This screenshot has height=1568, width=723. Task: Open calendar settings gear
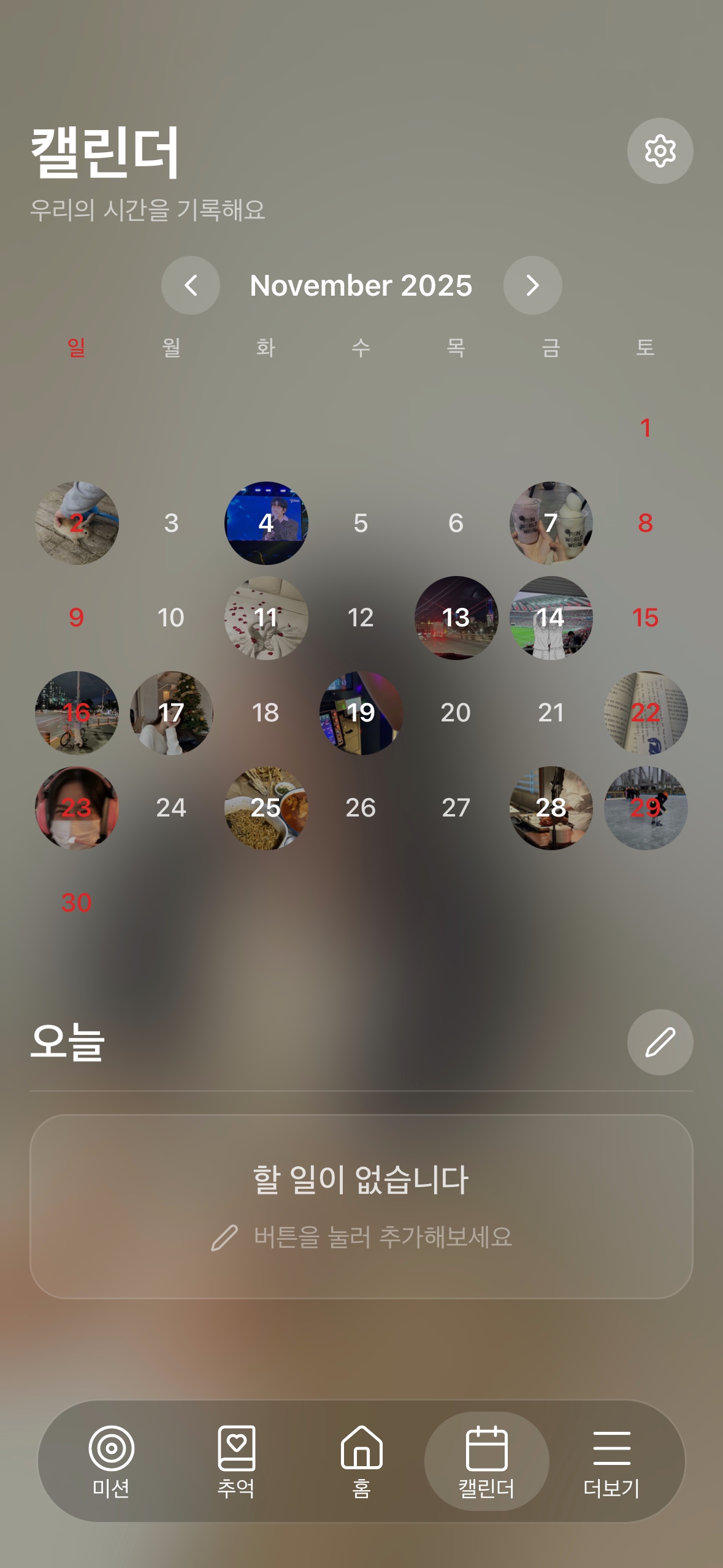click(x=660, y=151)
